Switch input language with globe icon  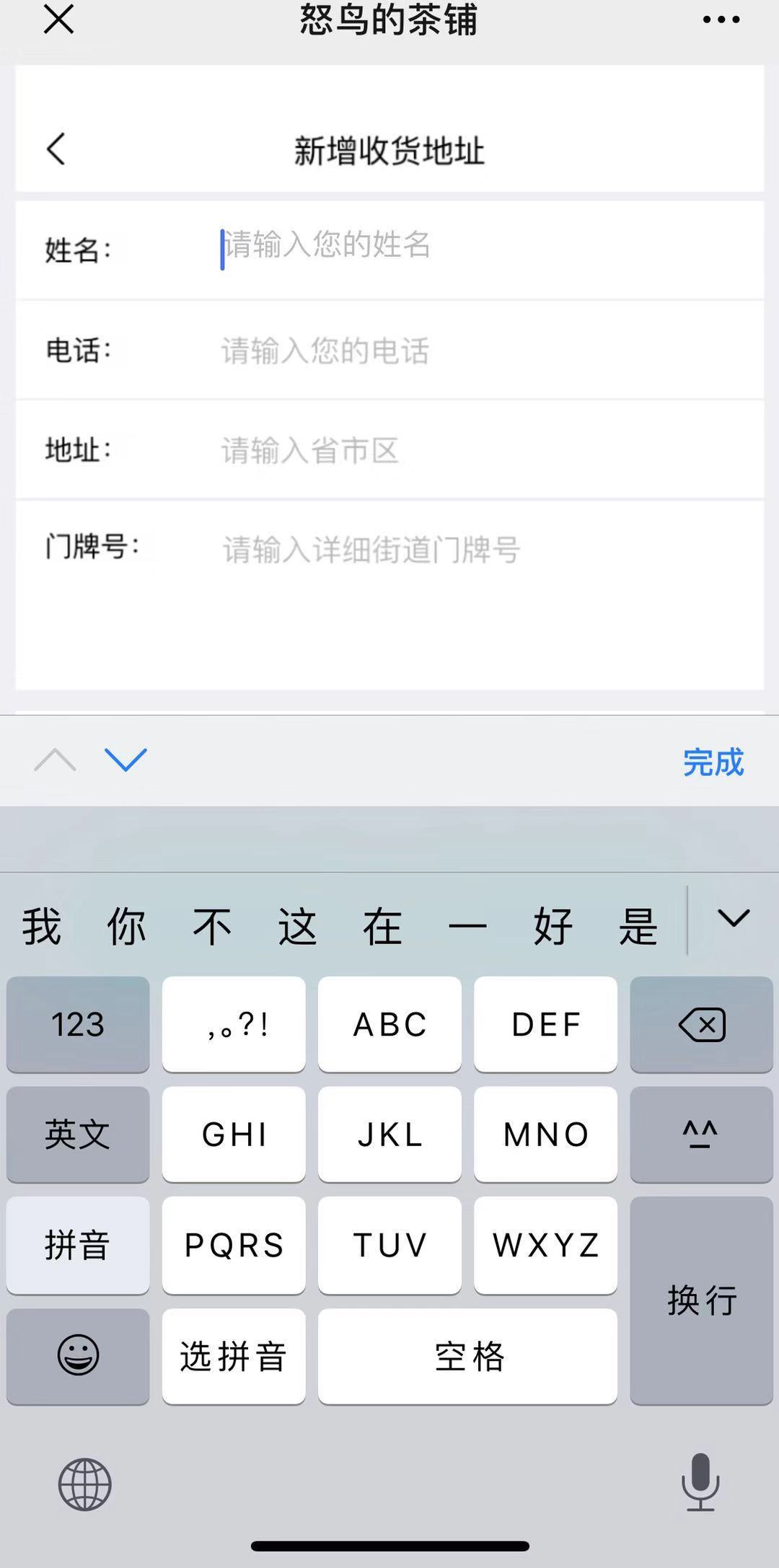84,1484
